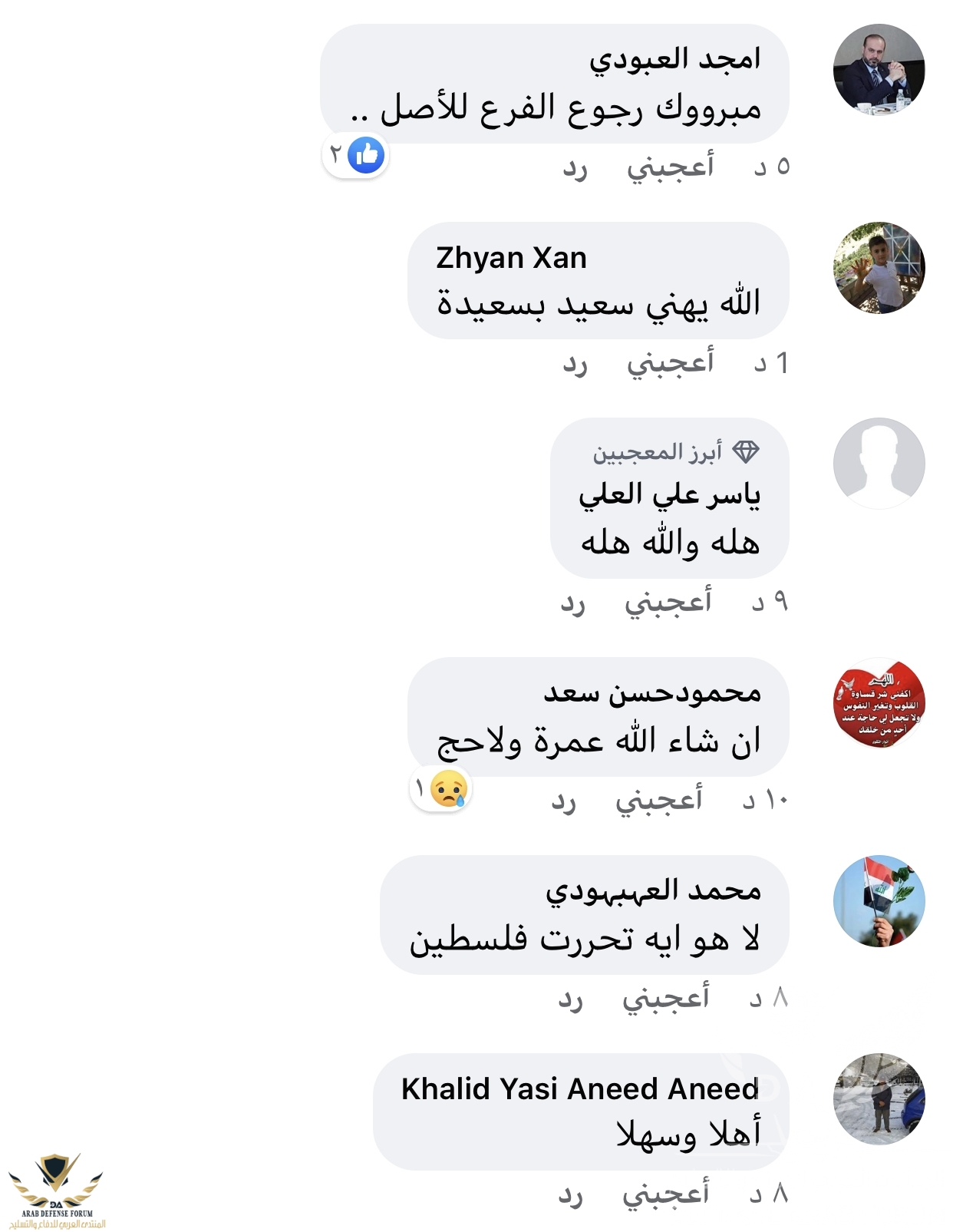The width and height of the screenshot is (953, 1232).
Task: View like reactions on امجد العبودي's comment
Action: [x=356, y=155]
